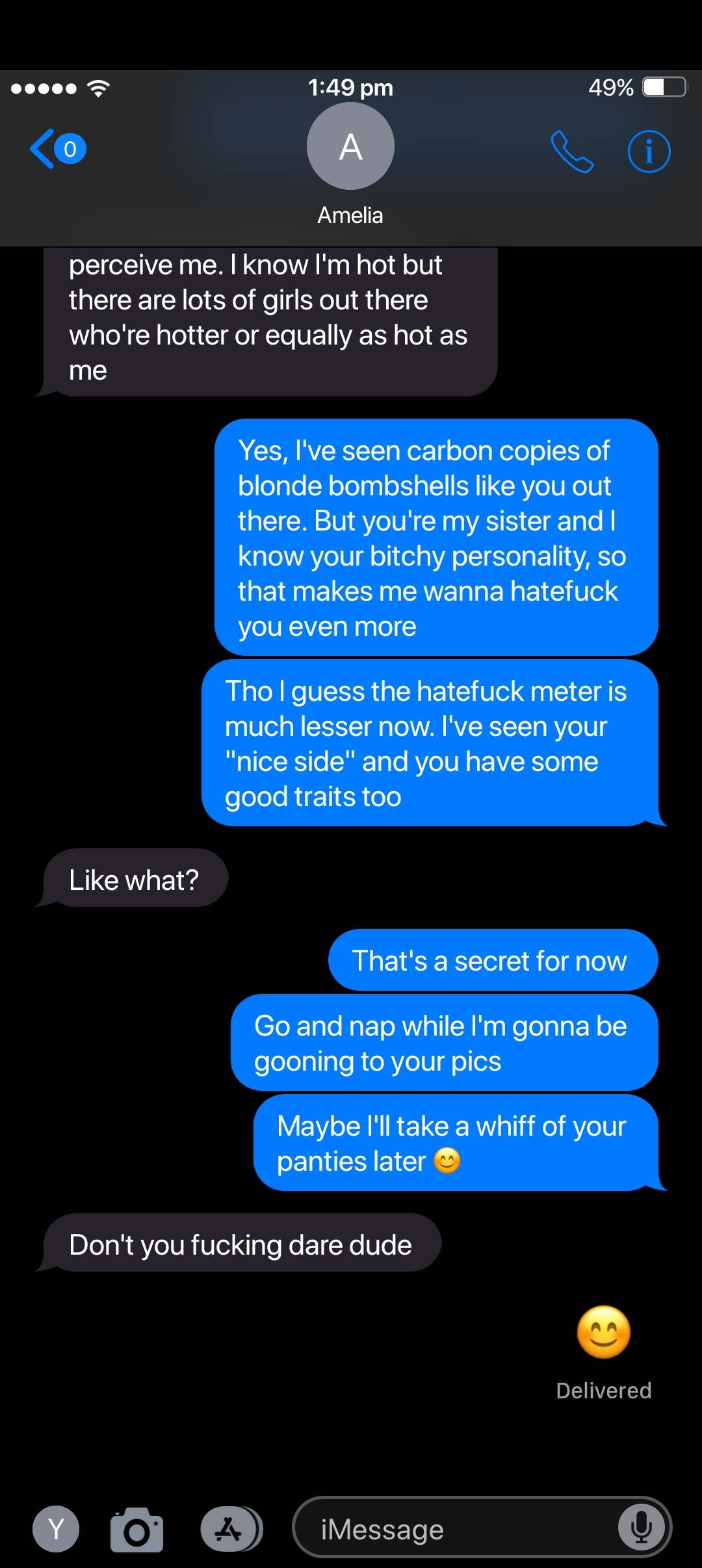Open the camera to attach a photo
702x1568 pixels.
(137, 1530)
